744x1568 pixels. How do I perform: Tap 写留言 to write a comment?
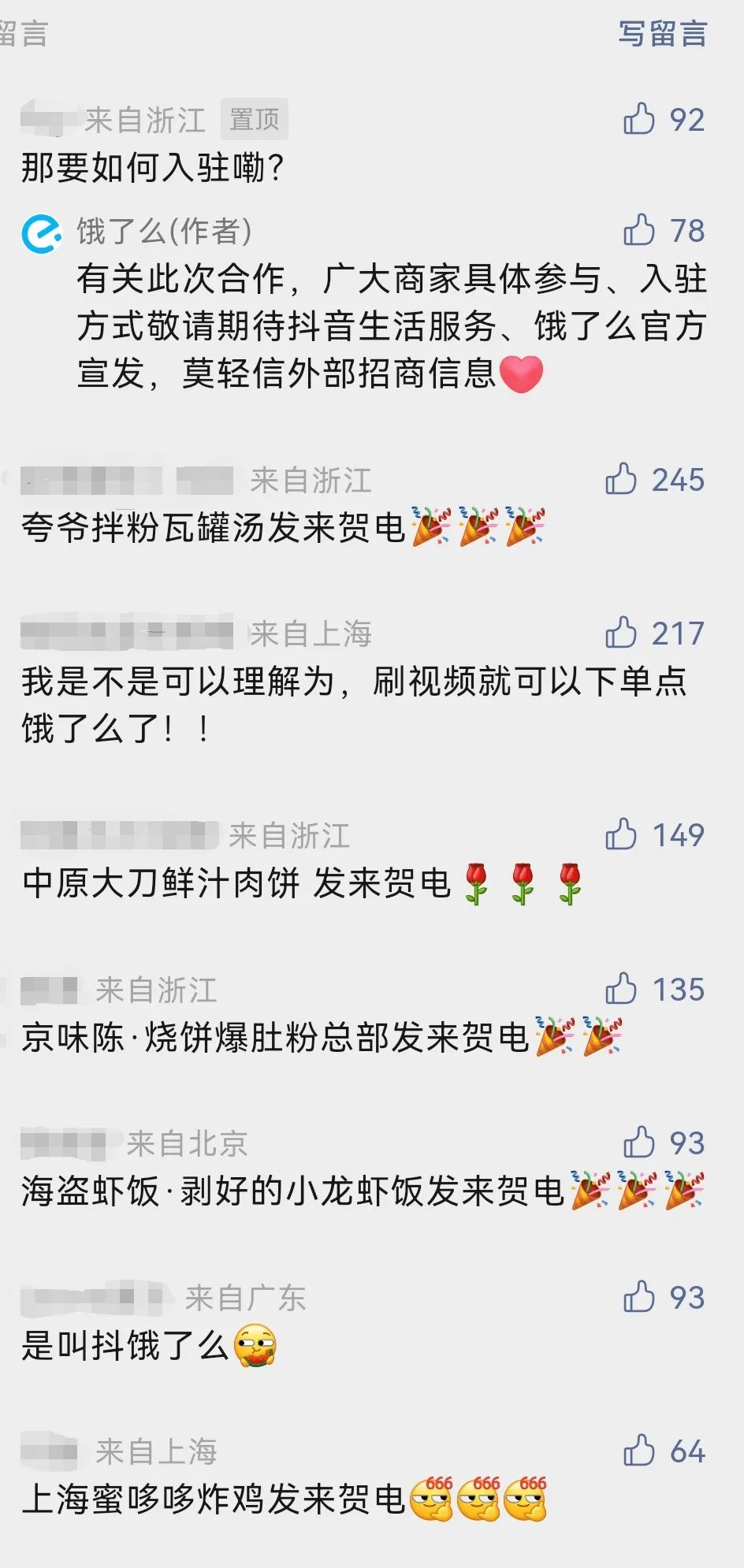[662, 34]
